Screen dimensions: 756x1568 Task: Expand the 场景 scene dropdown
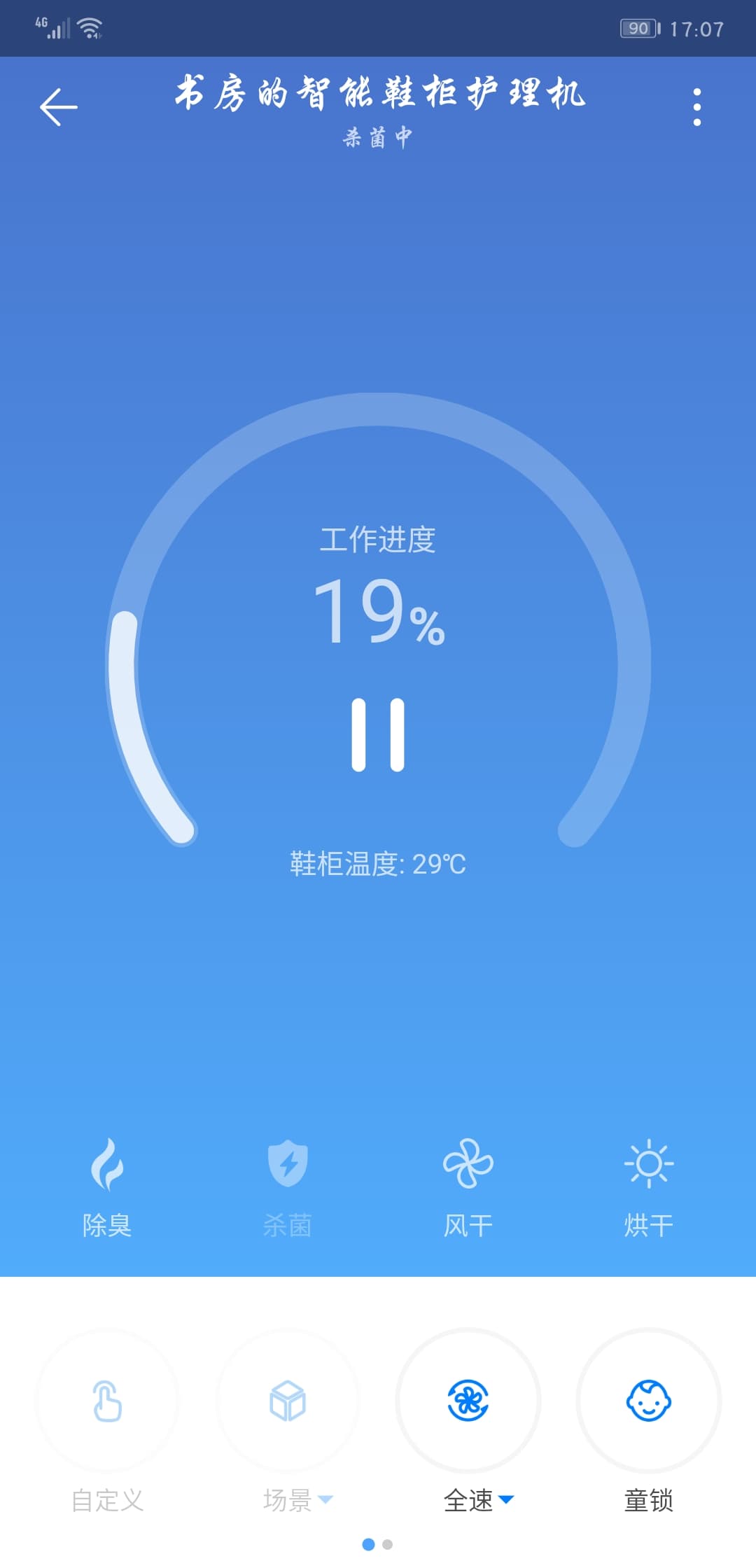pos(288,1401)
